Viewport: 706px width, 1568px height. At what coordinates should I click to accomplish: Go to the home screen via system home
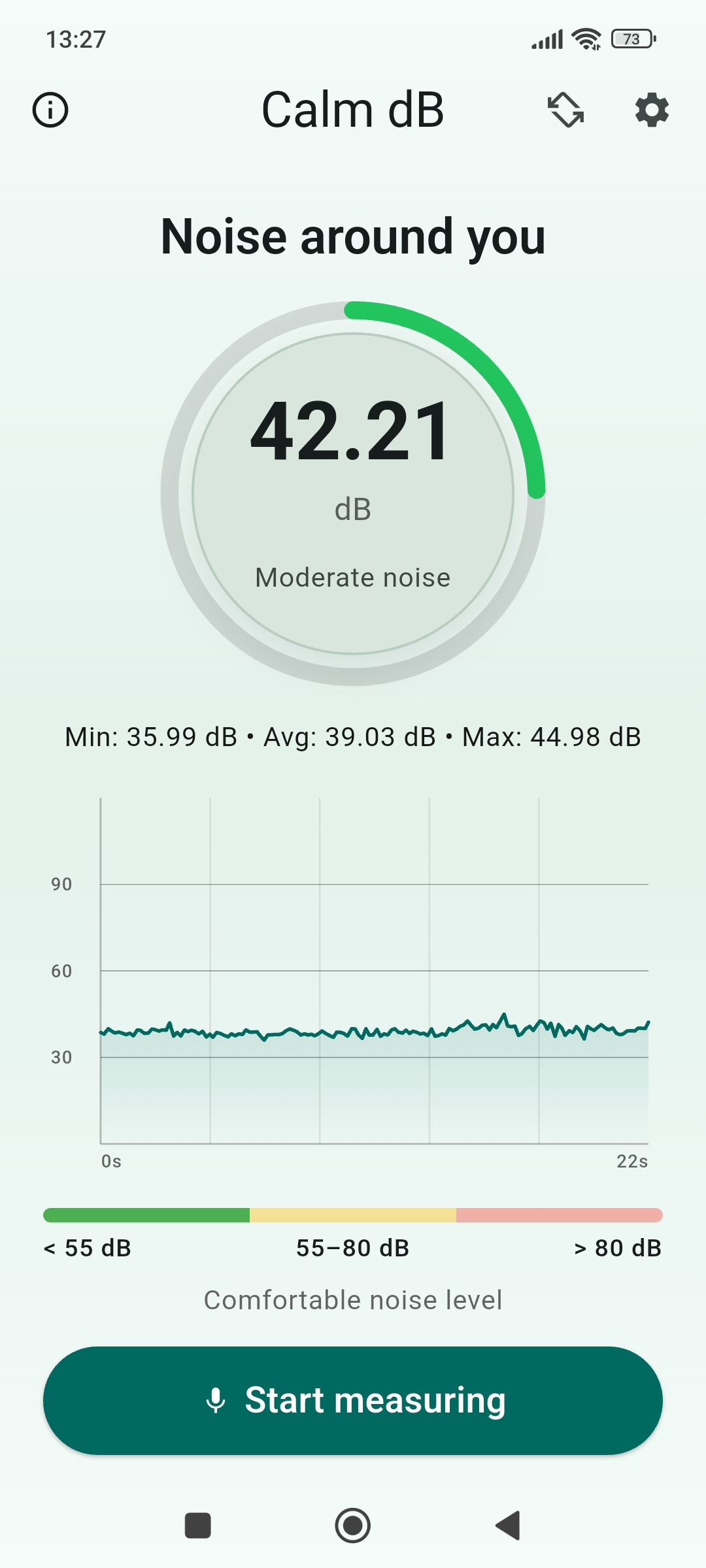353,1526
